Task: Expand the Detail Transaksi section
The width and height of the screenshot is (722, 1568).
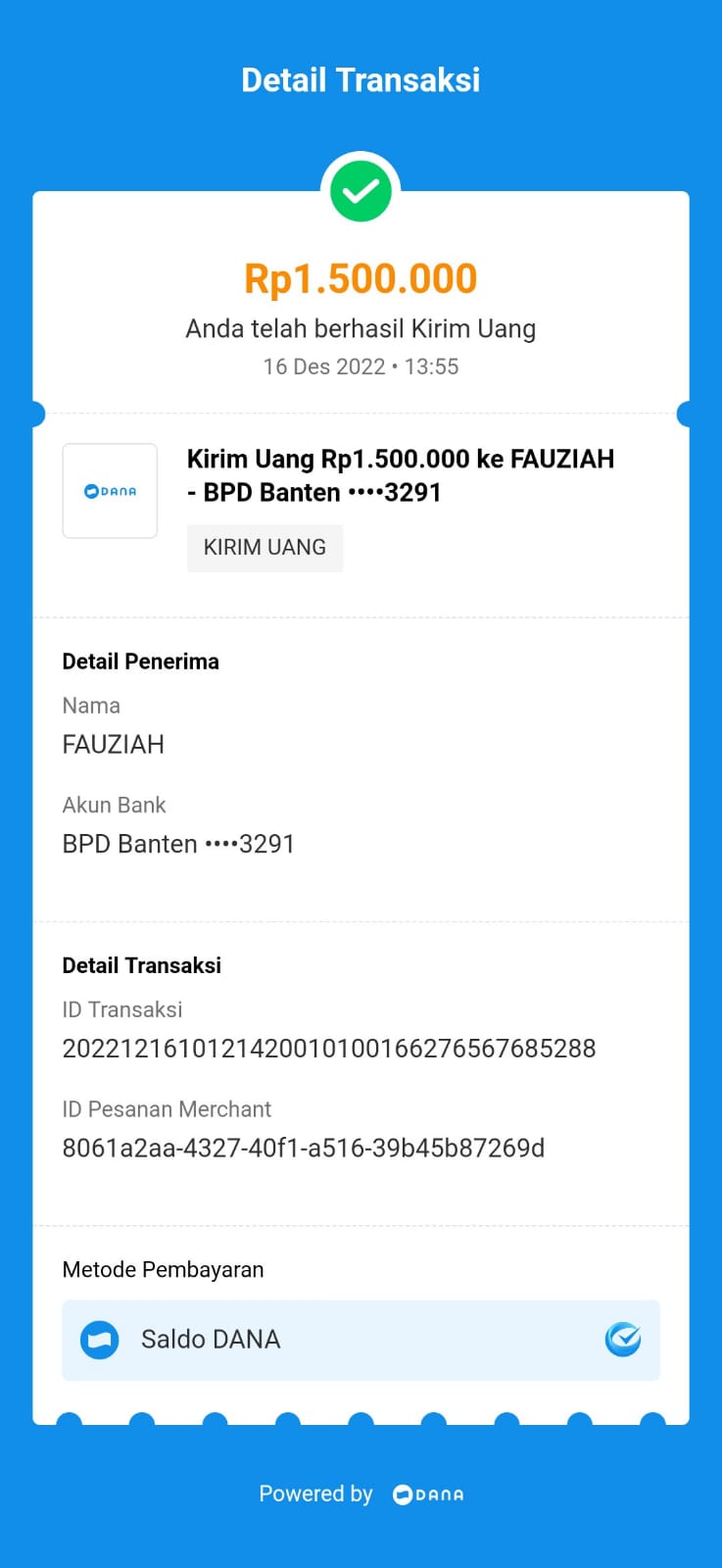Action: pos(141,964)
